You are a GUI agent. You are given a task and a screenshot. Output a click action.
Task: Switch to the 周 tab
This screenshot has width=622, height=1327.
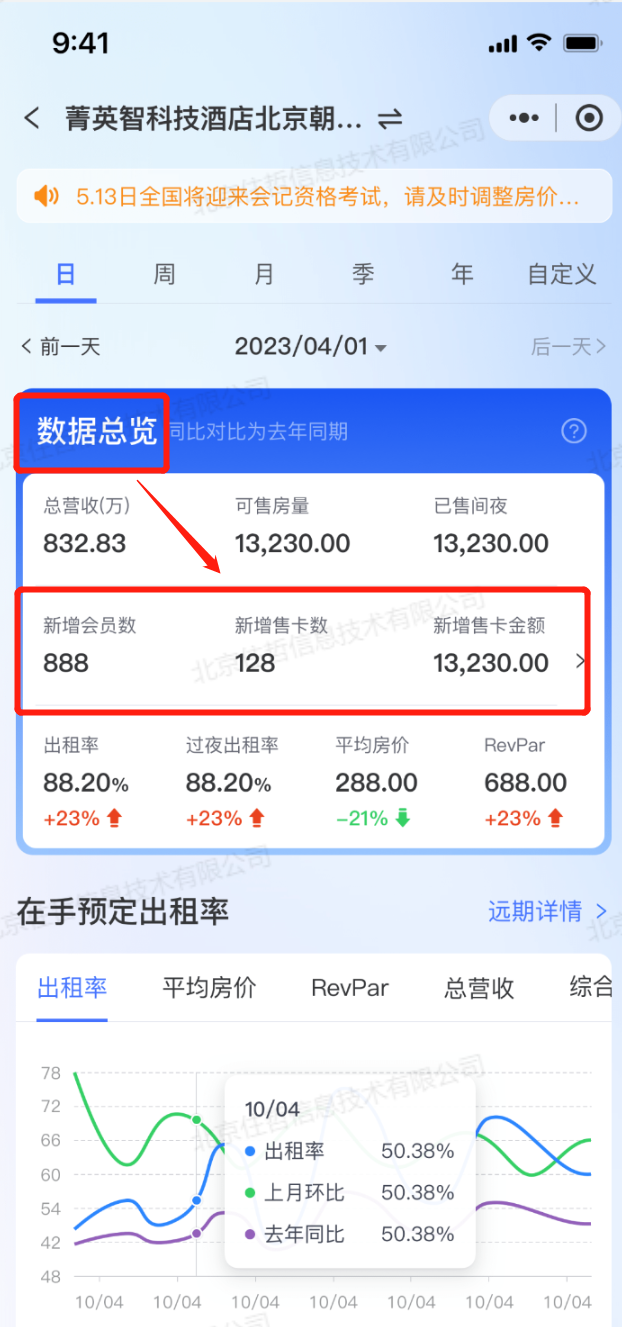(164, 274)
